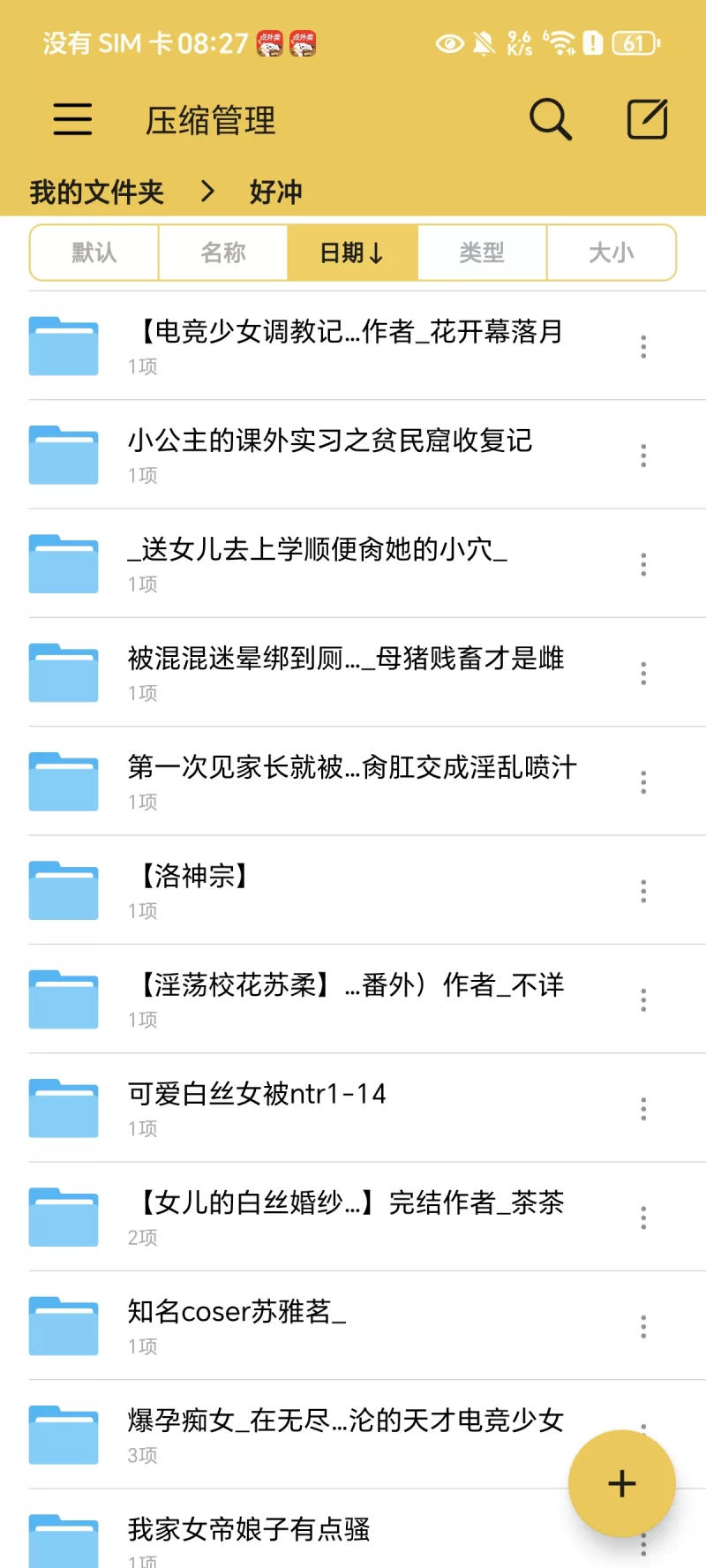Open the search icon in the header
The width and height of the screenshot is (706, 1568).
(551, 119)
